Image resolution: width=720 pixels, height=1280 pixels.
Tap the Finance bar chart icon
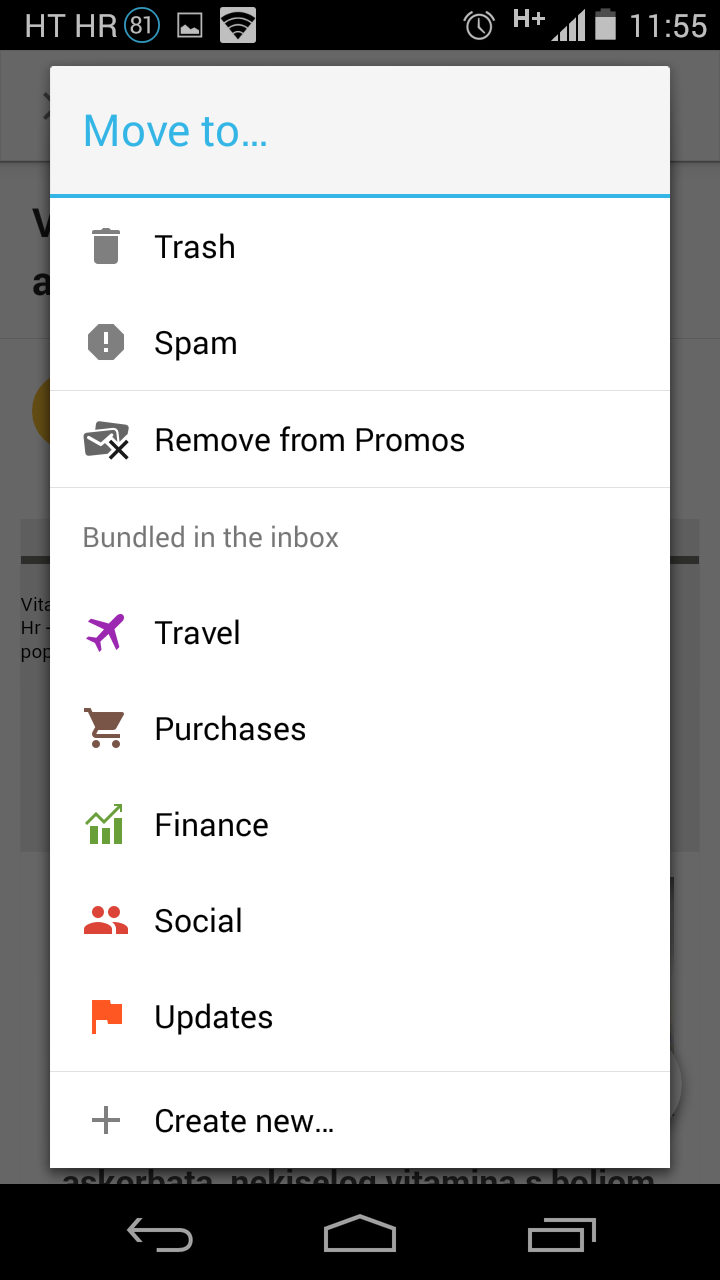pos(105,823)
